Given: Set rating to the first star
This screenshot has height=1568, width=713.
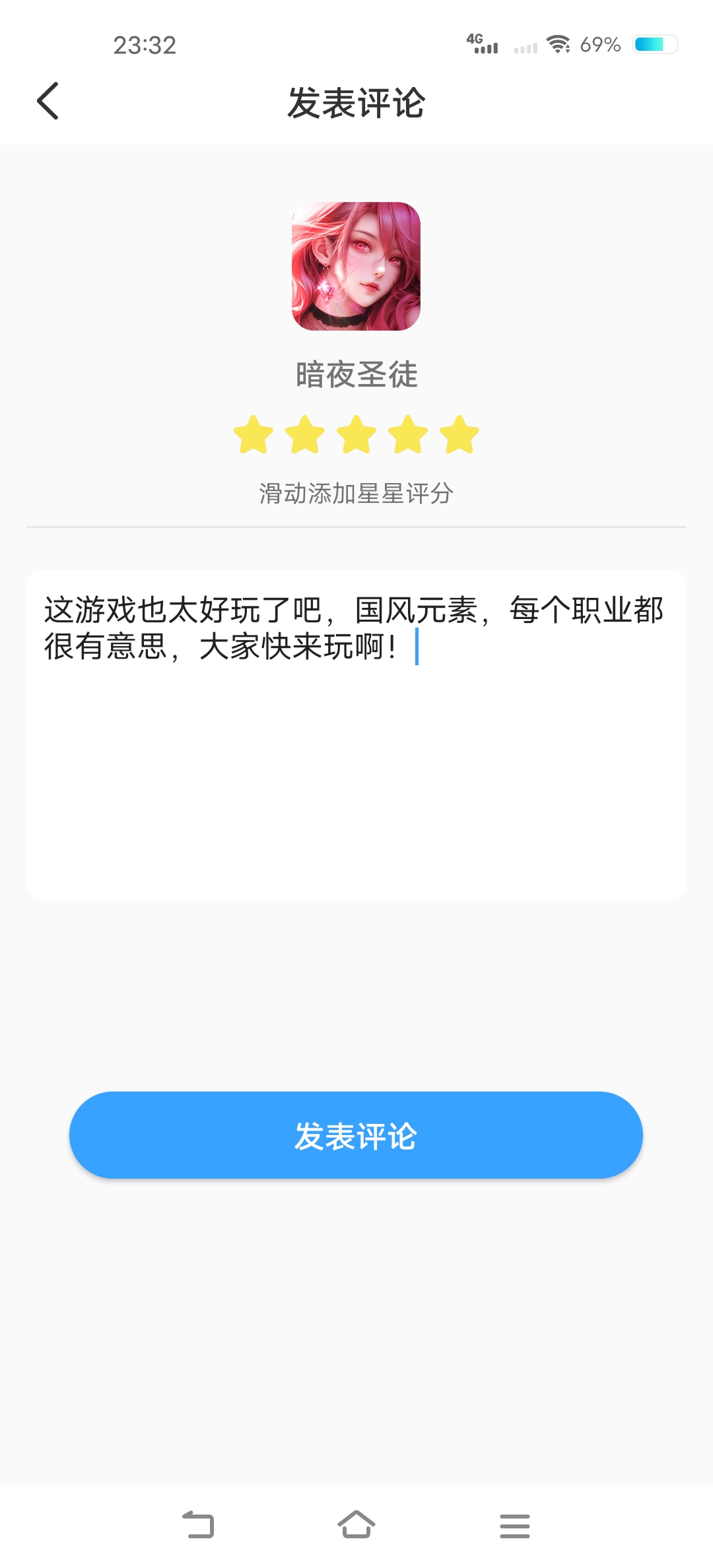Looking at the screenshot, I should (254, 435).
